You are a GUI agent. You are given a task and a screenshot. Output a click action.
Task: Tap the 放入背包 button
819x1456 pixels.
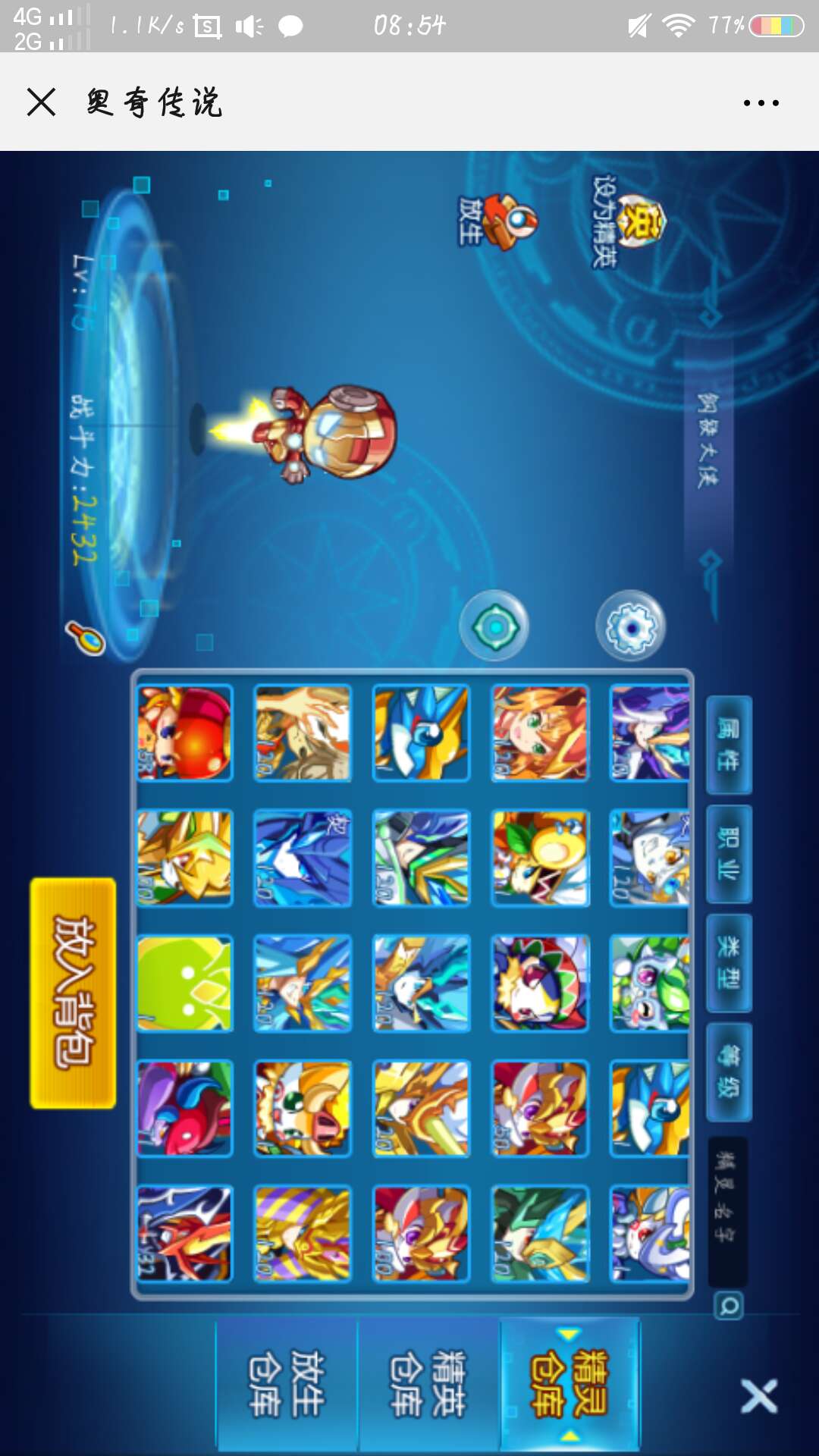point(73,993)
